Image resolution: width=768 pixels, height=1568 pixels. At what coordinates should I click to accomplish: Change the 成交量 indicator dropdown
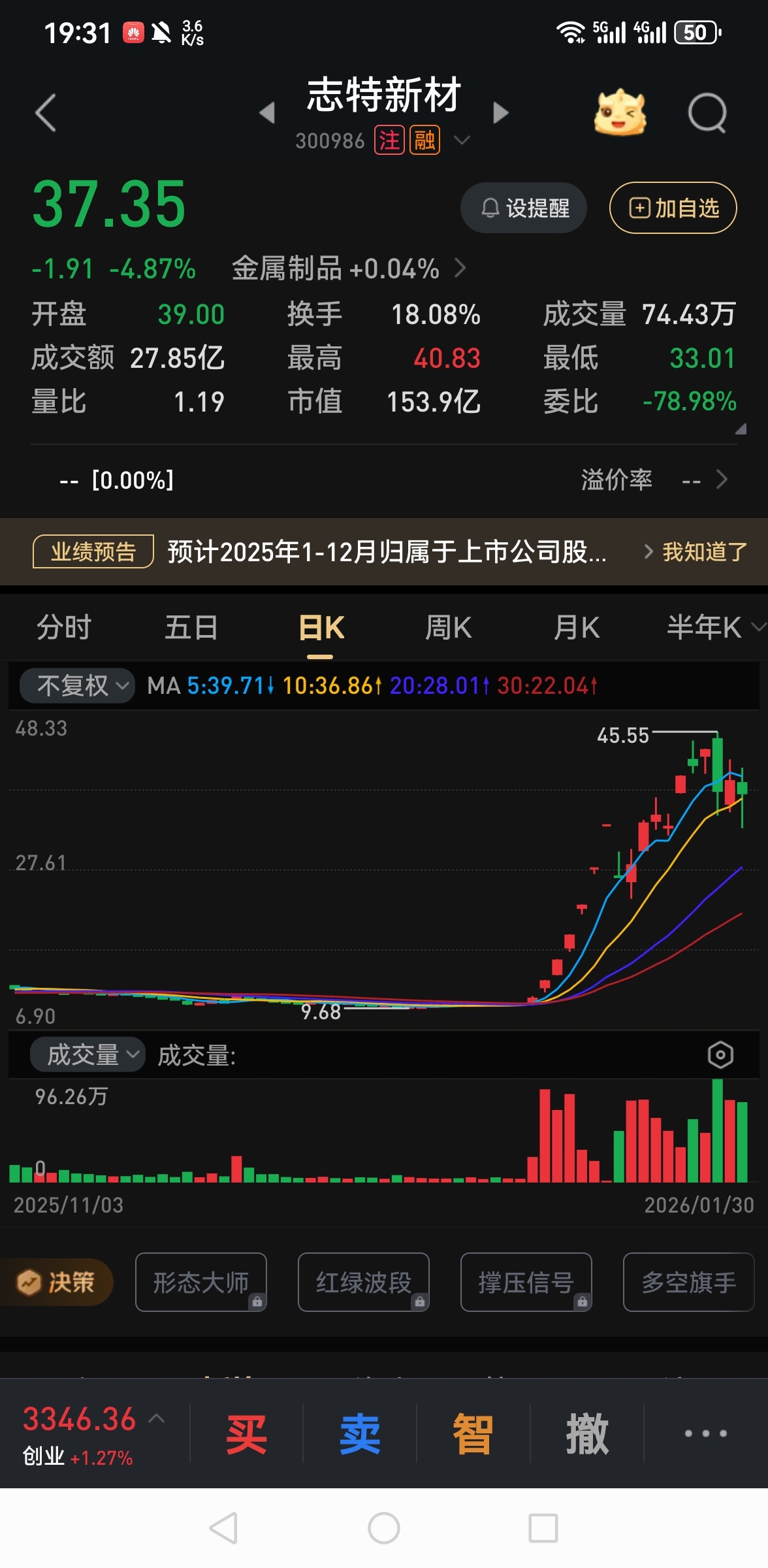[x=88, y=1055]
